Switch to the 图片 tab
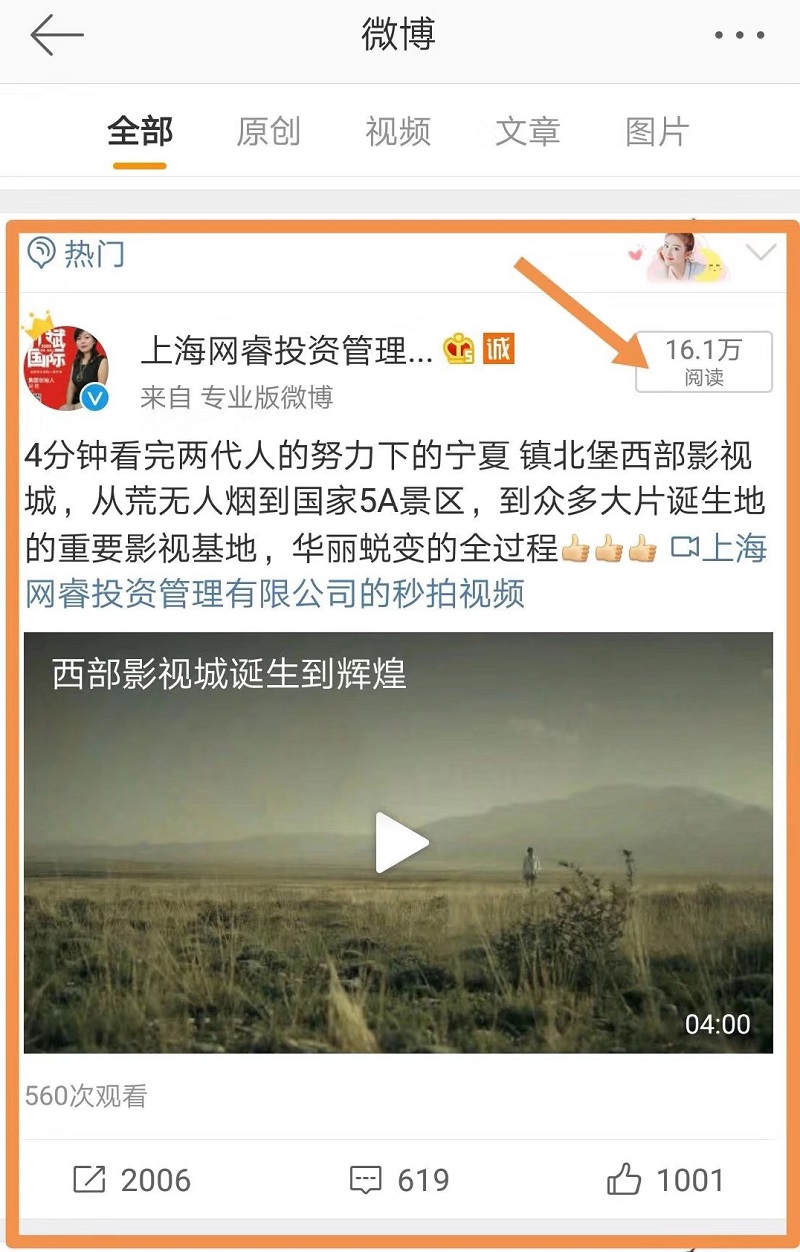 (657, 132)
